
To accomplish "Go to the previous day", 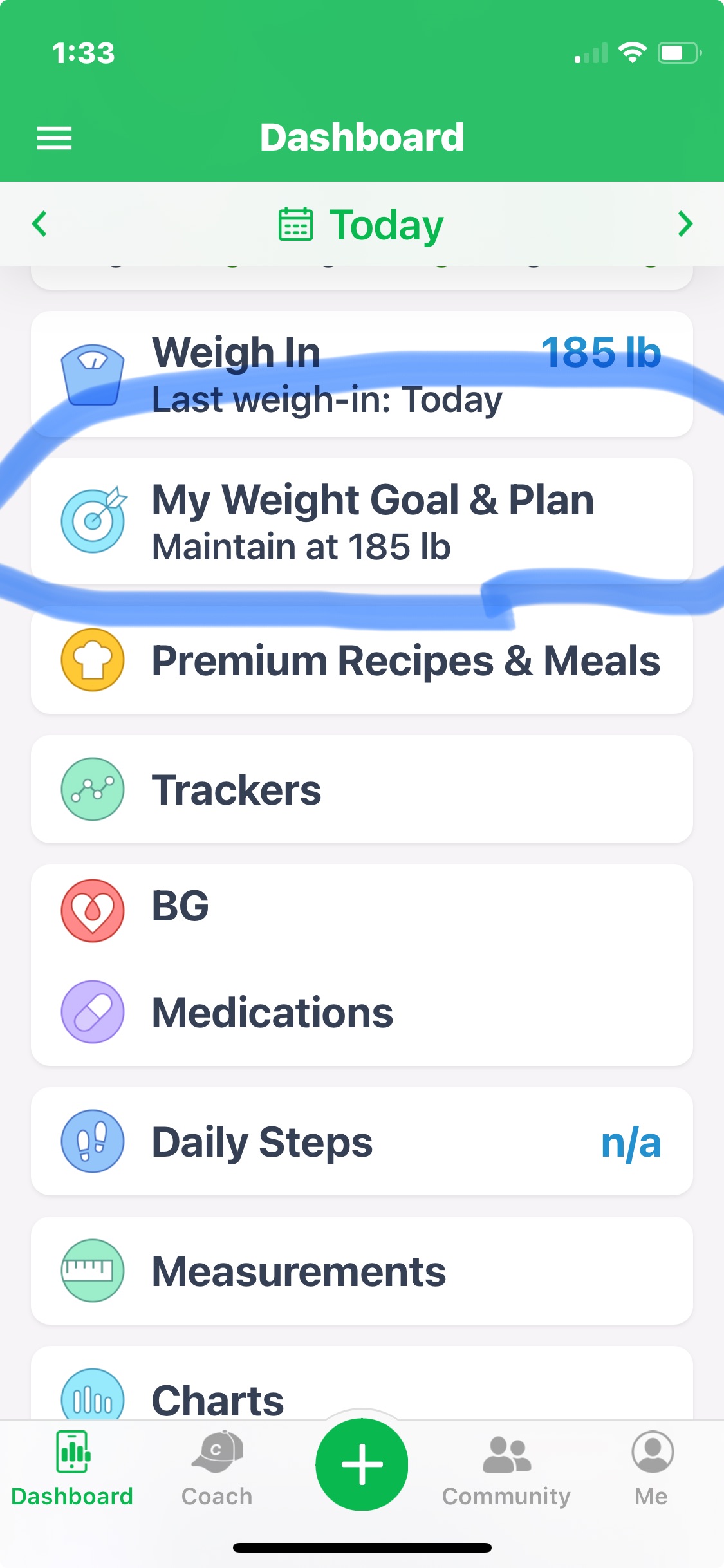I will point(40,224).
